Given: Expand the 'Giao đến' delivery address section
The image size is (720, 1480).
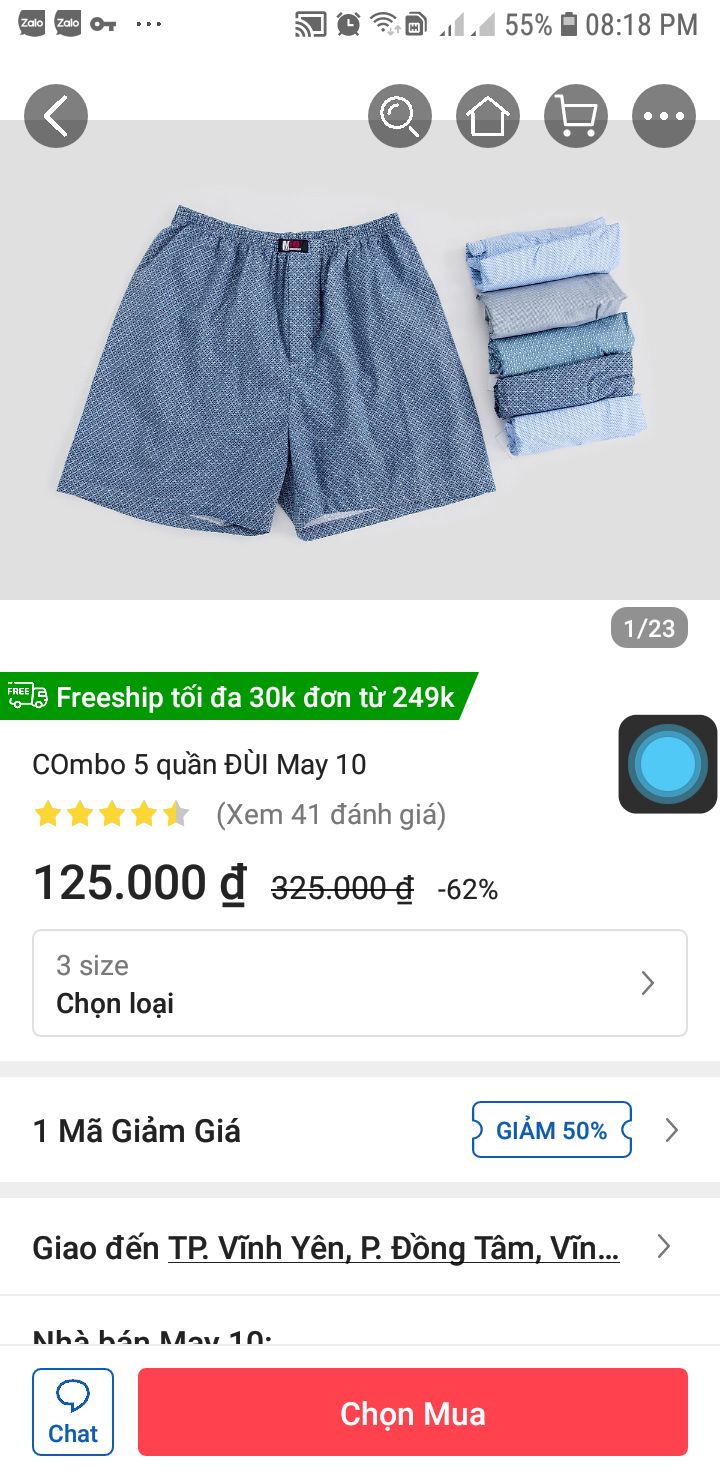Looking at the screenshot, I should 360,1247.
